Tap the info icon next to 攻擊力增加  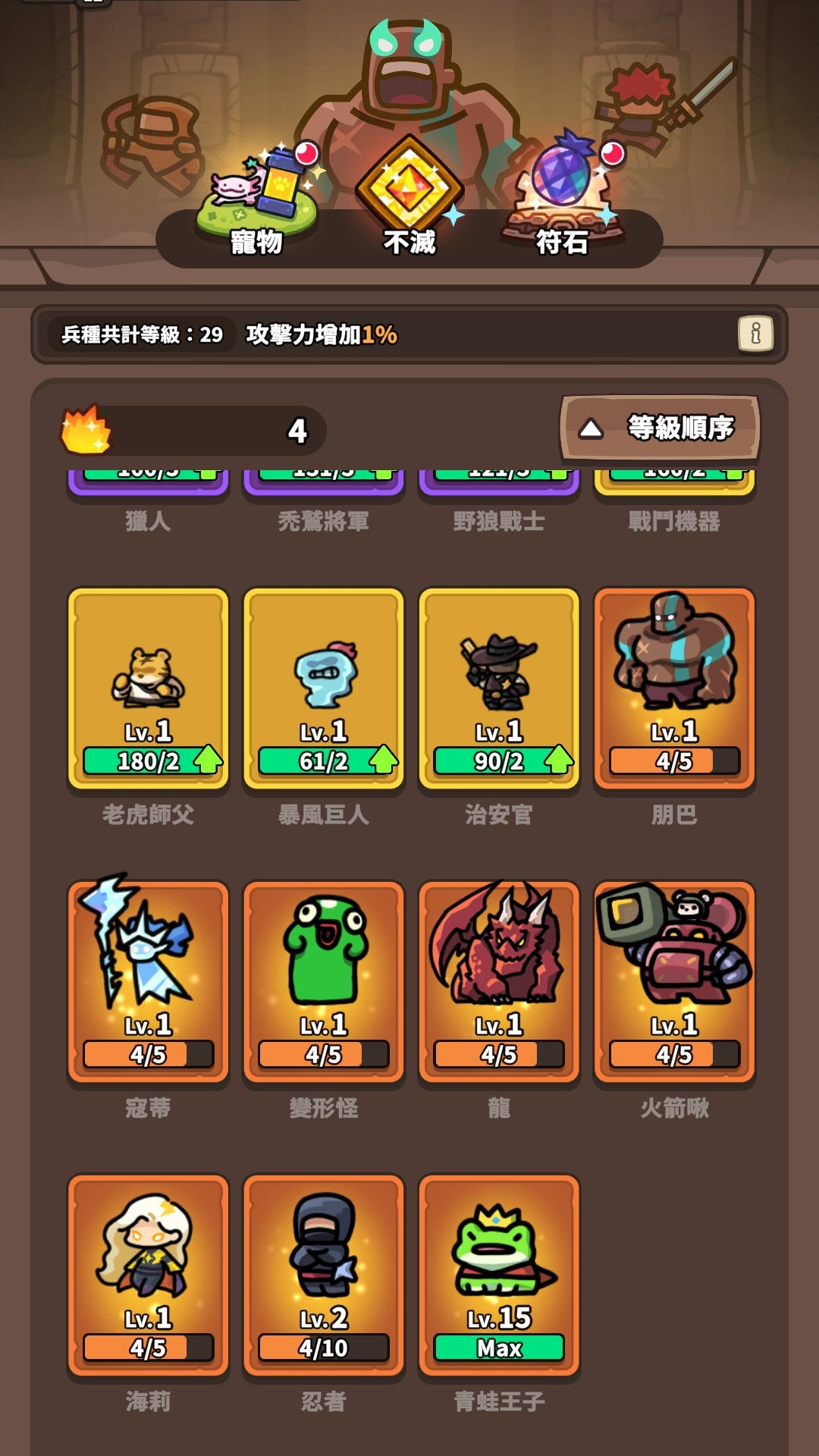755,334
